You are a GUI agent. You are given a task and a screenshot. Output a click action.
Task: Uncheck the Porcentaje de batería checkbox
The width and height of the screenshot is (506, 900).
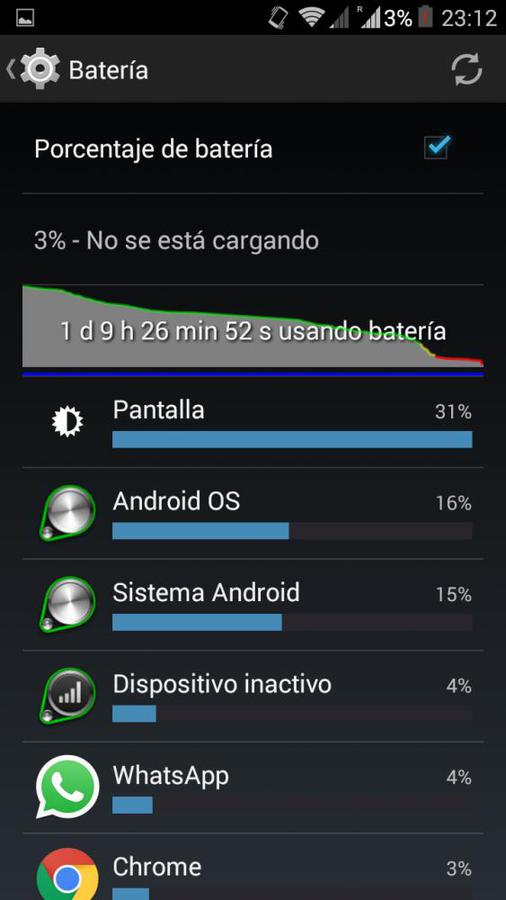click(x=437, y=148)
